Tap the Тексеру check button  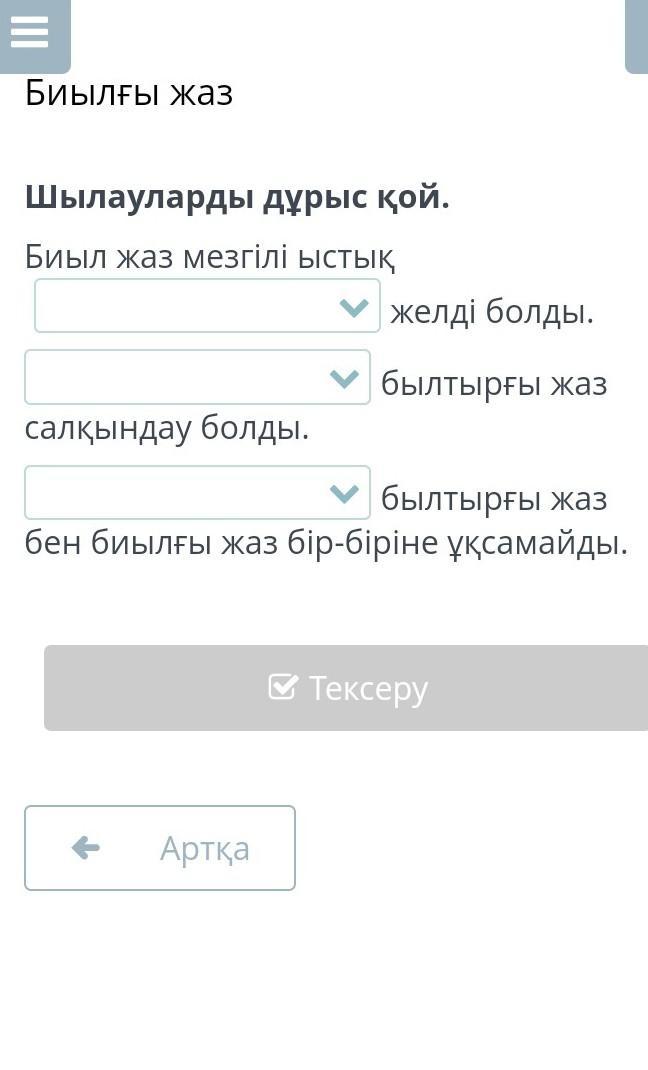click(347, 688)
